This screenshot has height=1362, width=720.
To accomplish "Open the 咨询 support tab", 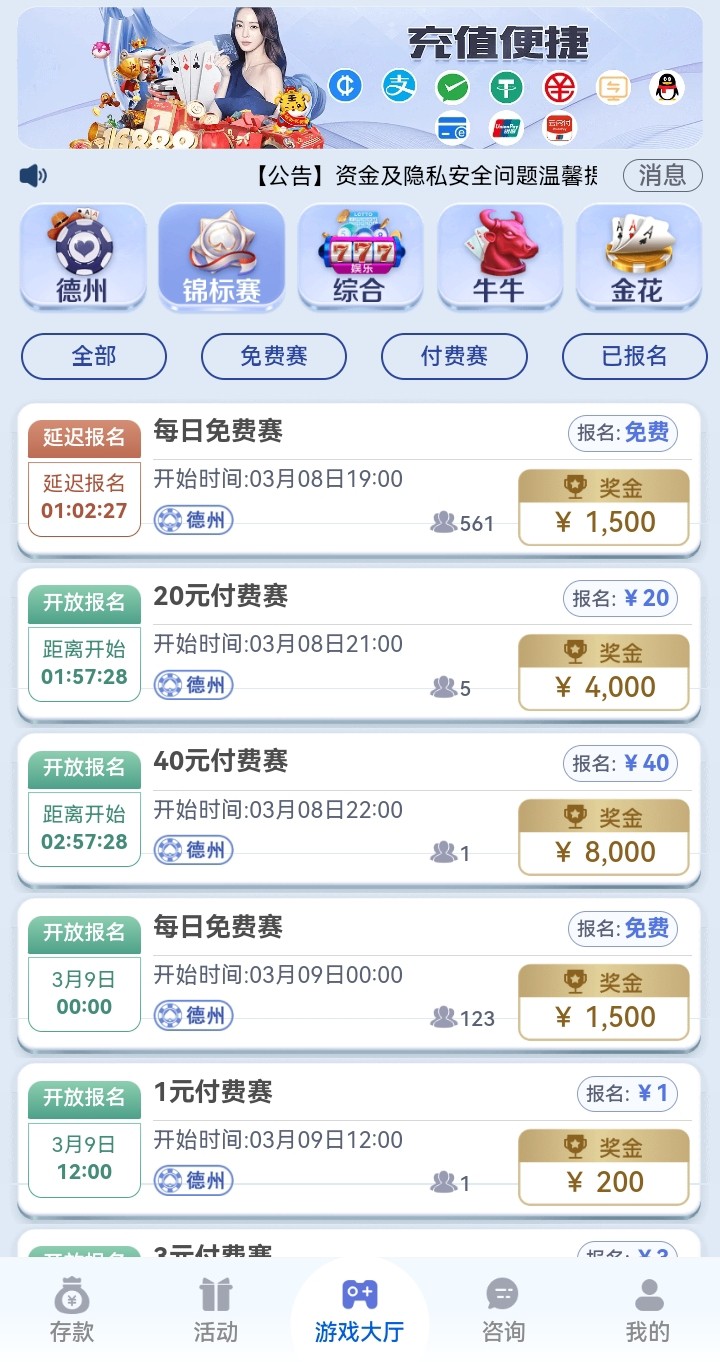I will 503,1310.
